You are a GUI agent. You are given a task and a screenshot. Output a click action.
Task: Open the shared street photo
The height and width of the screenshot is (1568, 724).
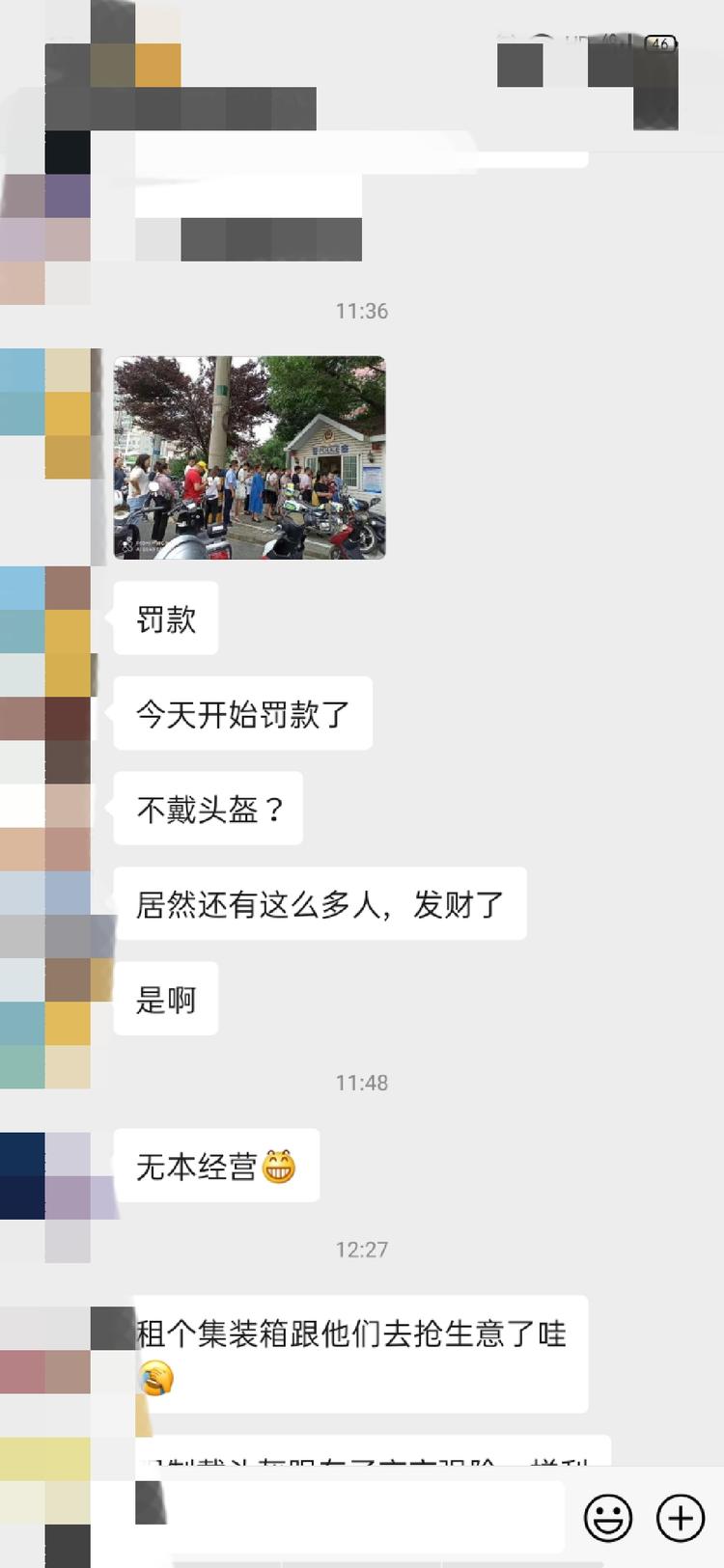tap(249, 457)
